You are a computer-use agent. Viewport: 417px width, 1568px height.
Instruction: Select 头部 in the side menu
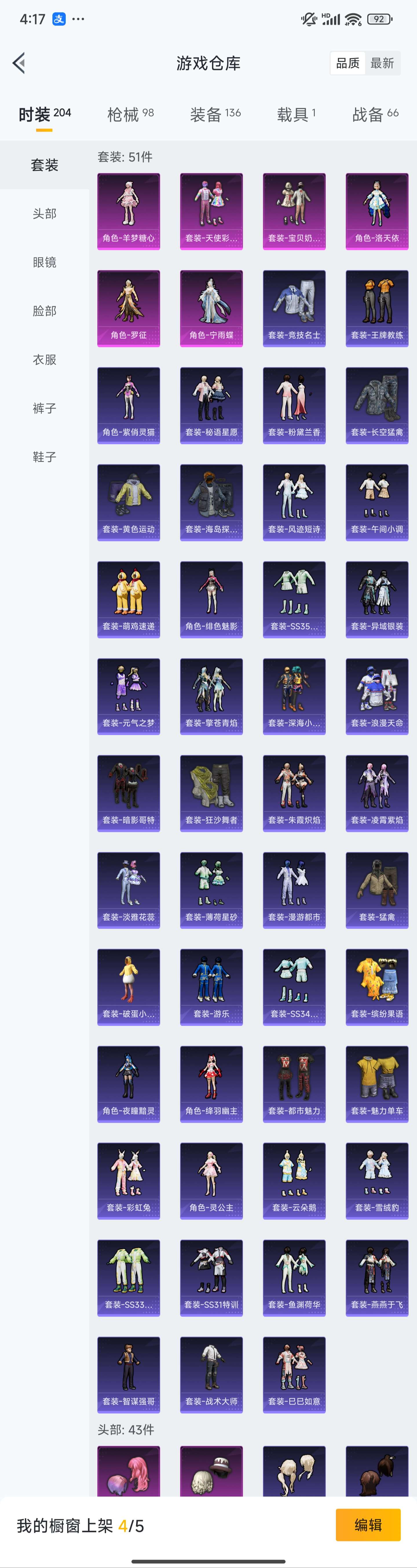(44, 214)
